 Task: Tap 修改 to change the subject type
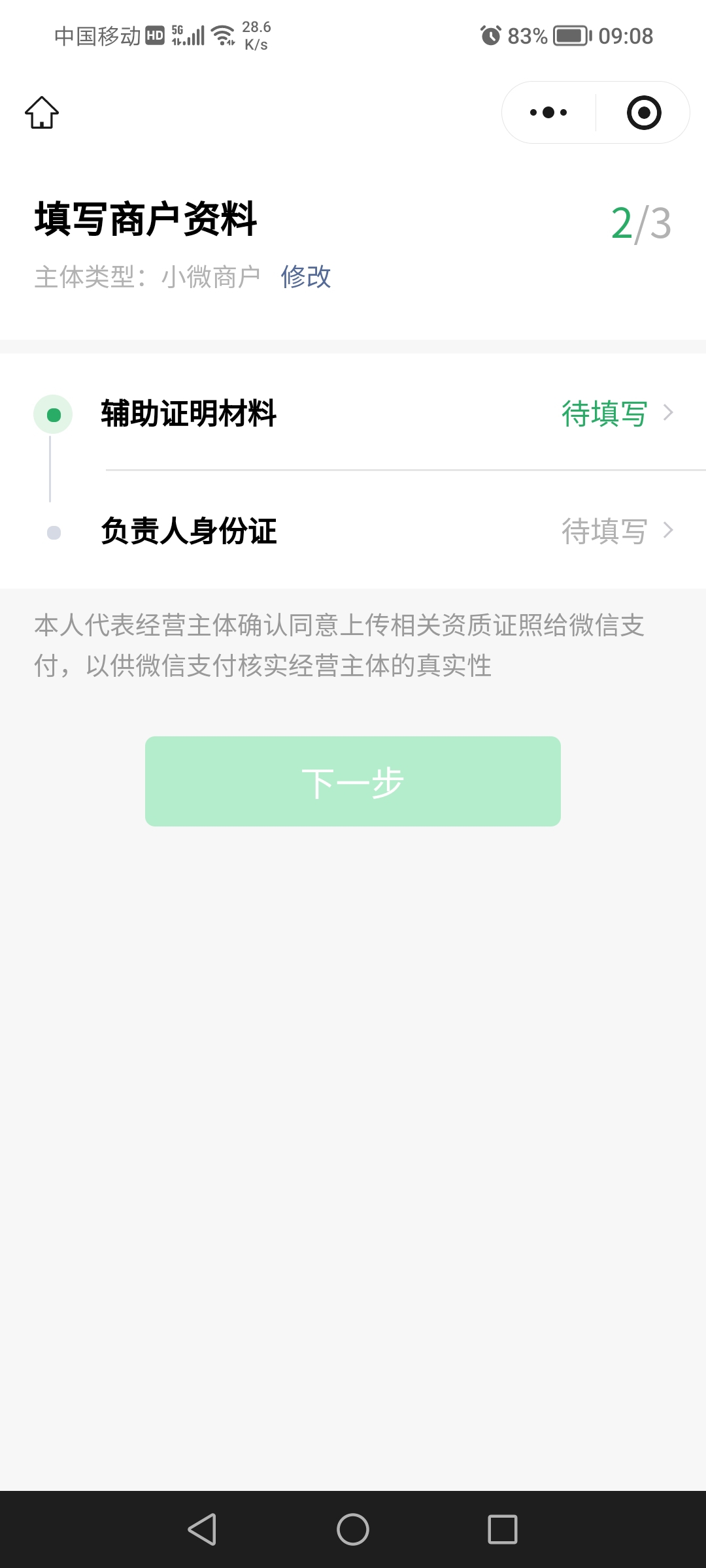(306, 276)
